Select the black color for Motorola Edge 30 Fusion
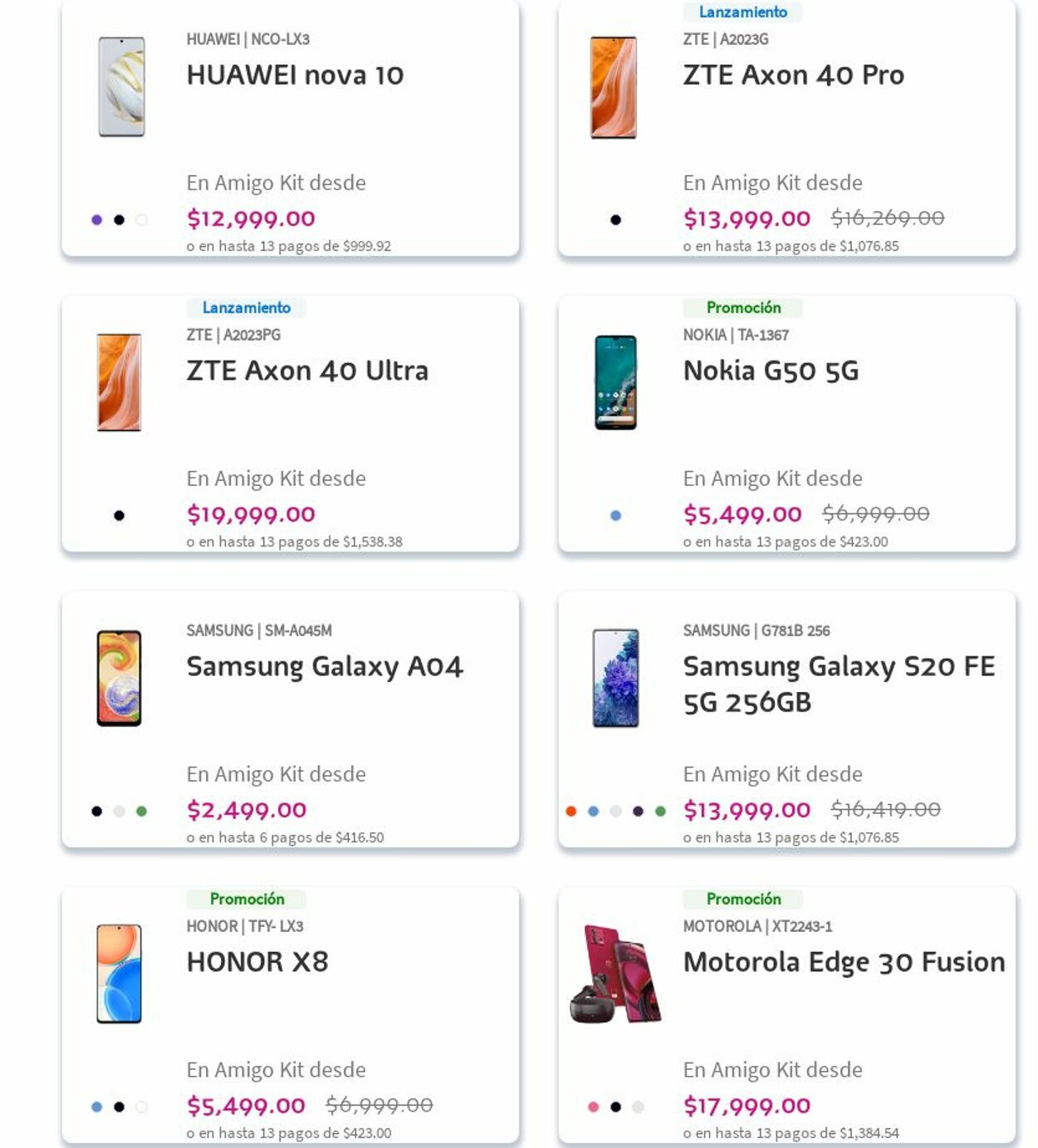 (615, 1107)
